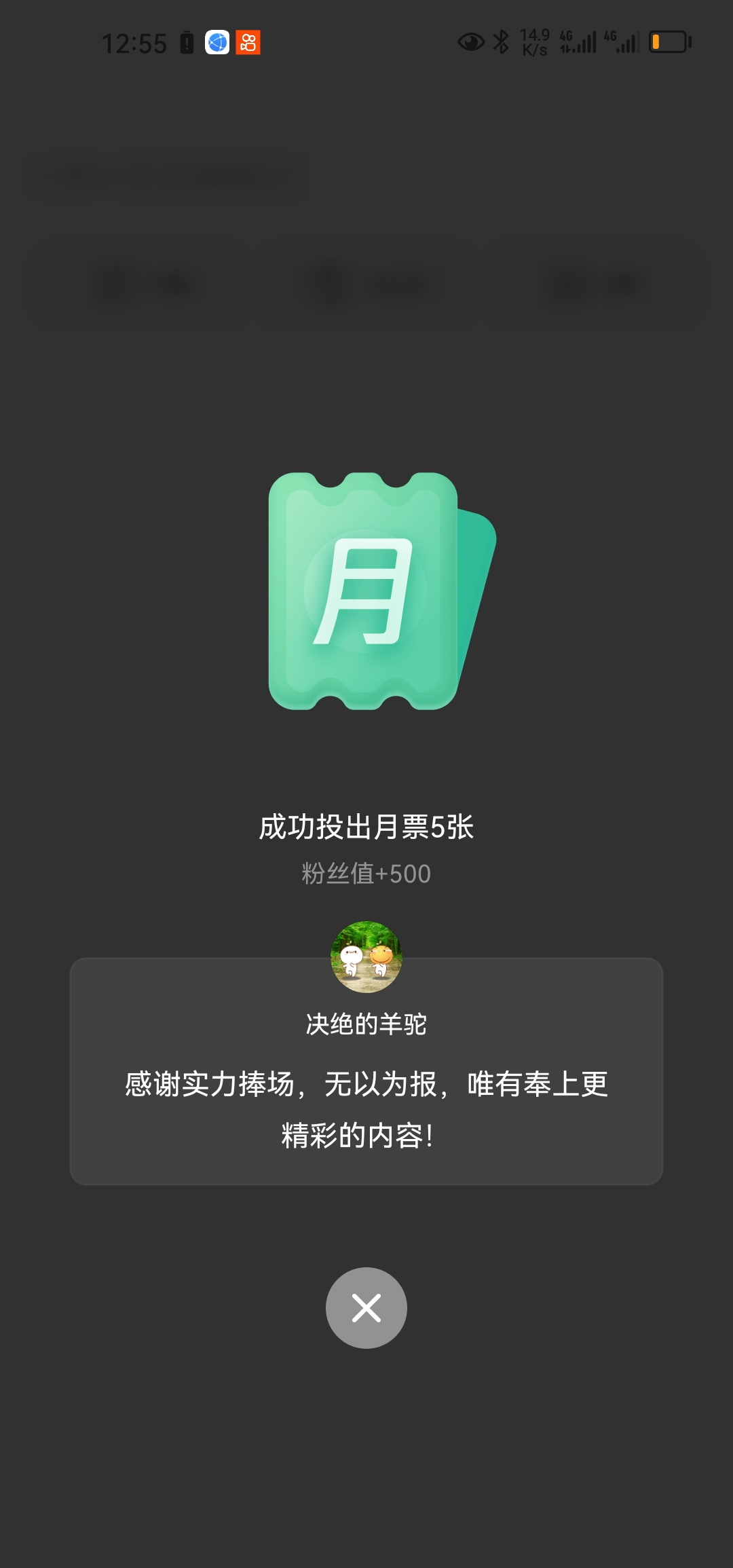
Task: Open author 决绝的羊驼's avatar
Action: pos(366,956)
